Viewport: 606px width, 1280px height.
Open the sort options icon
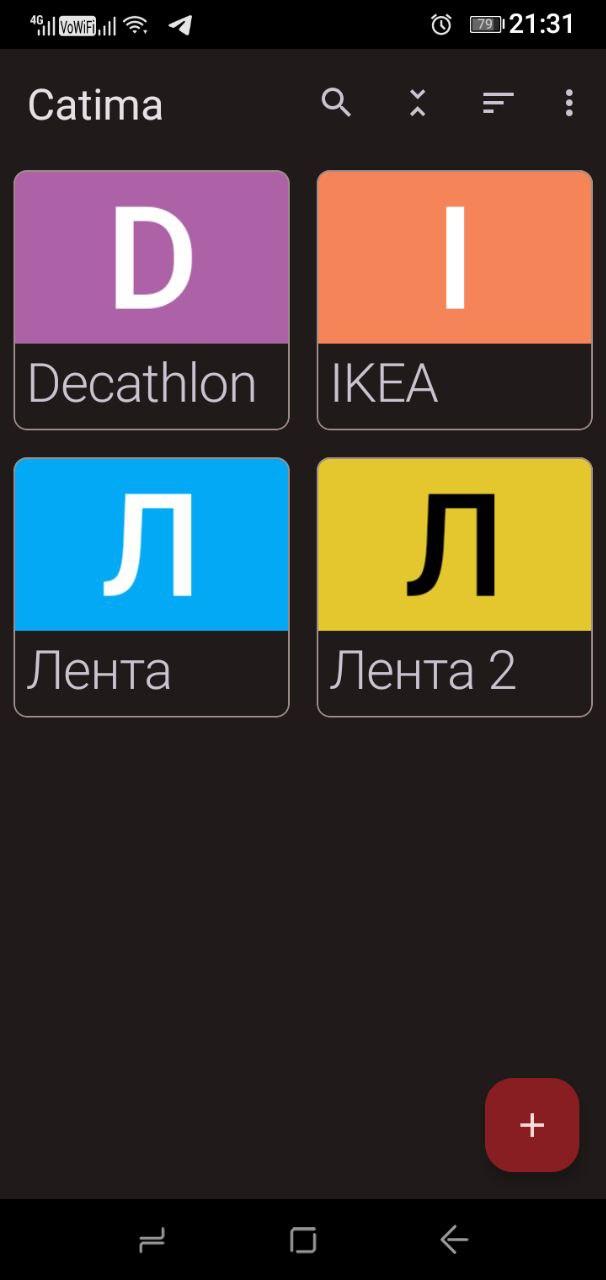click(x=497, y=102)
